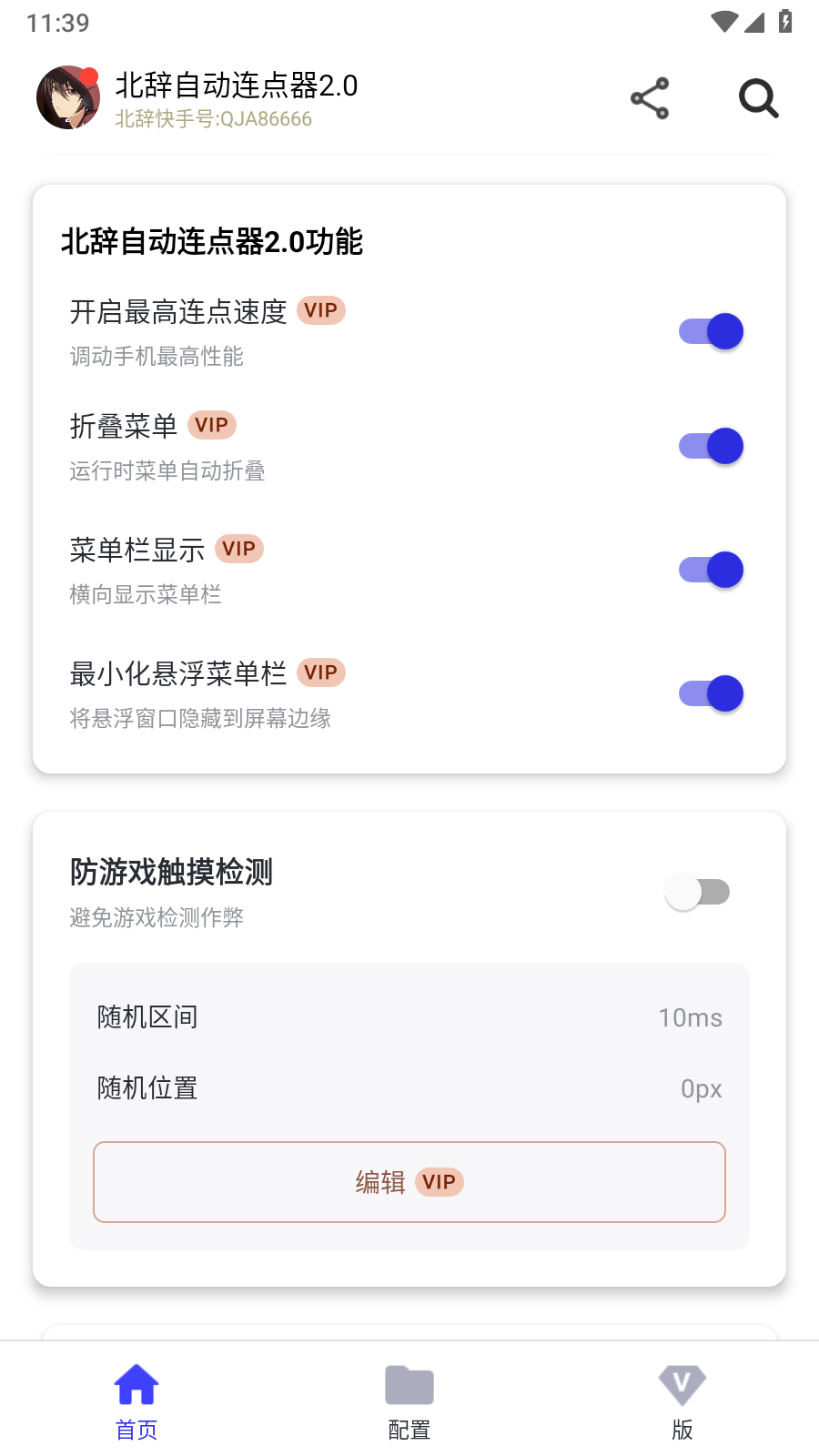Click the VIP badge beside 菜单栏显示
819x1456 pixels.
[x=238, y=549]
